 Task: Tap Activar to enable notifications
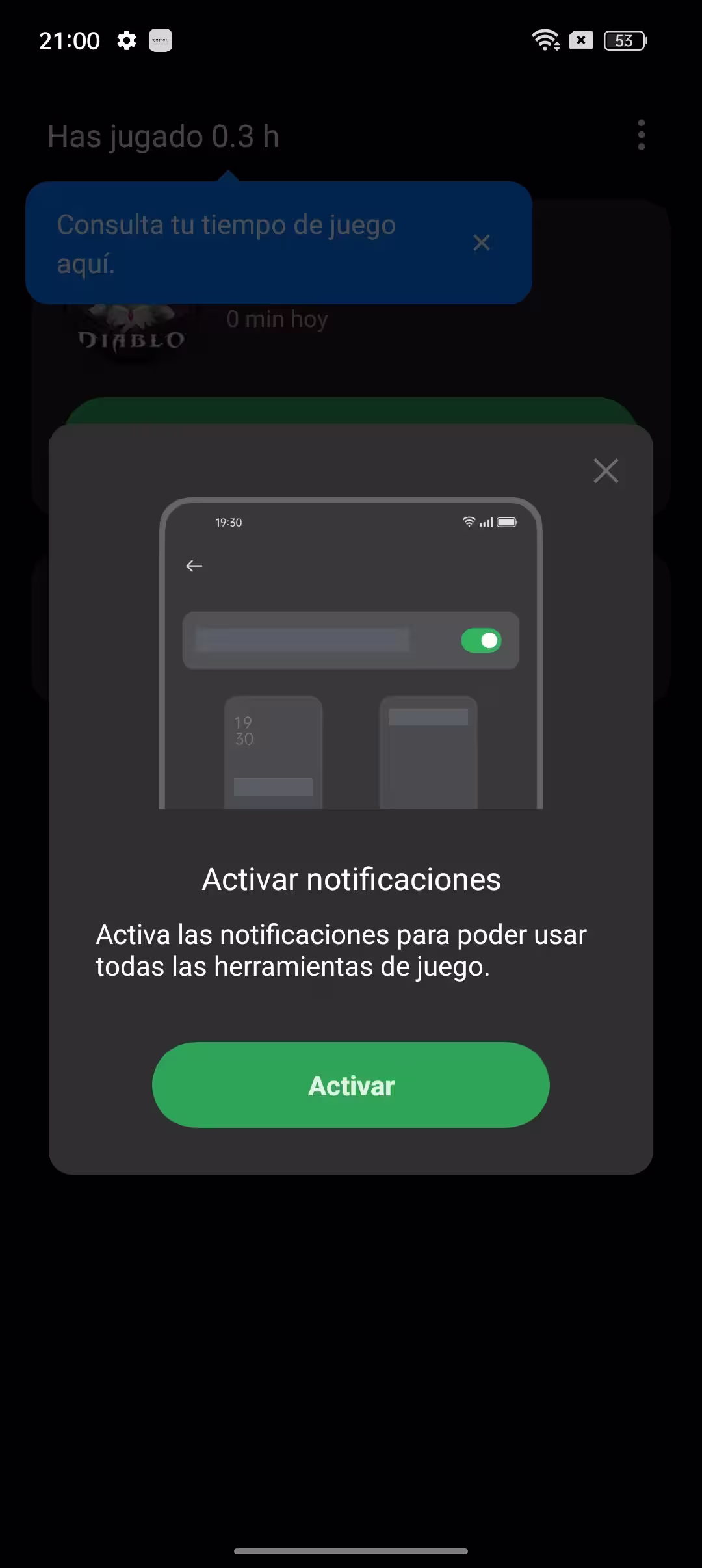[x=351, y=1085]
